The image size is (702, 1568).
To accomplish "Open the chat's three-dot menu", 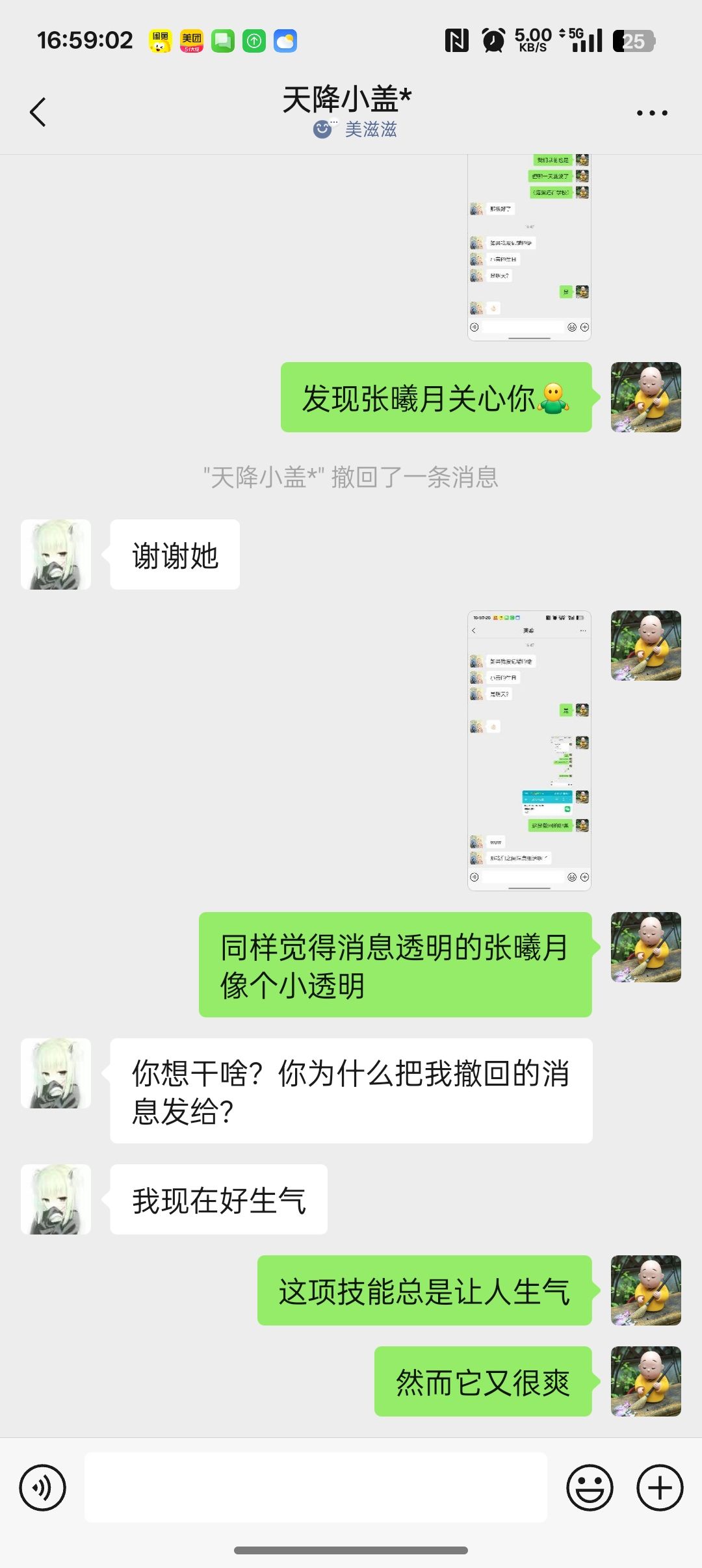I will pyautogui.click(x=651, y=113).
